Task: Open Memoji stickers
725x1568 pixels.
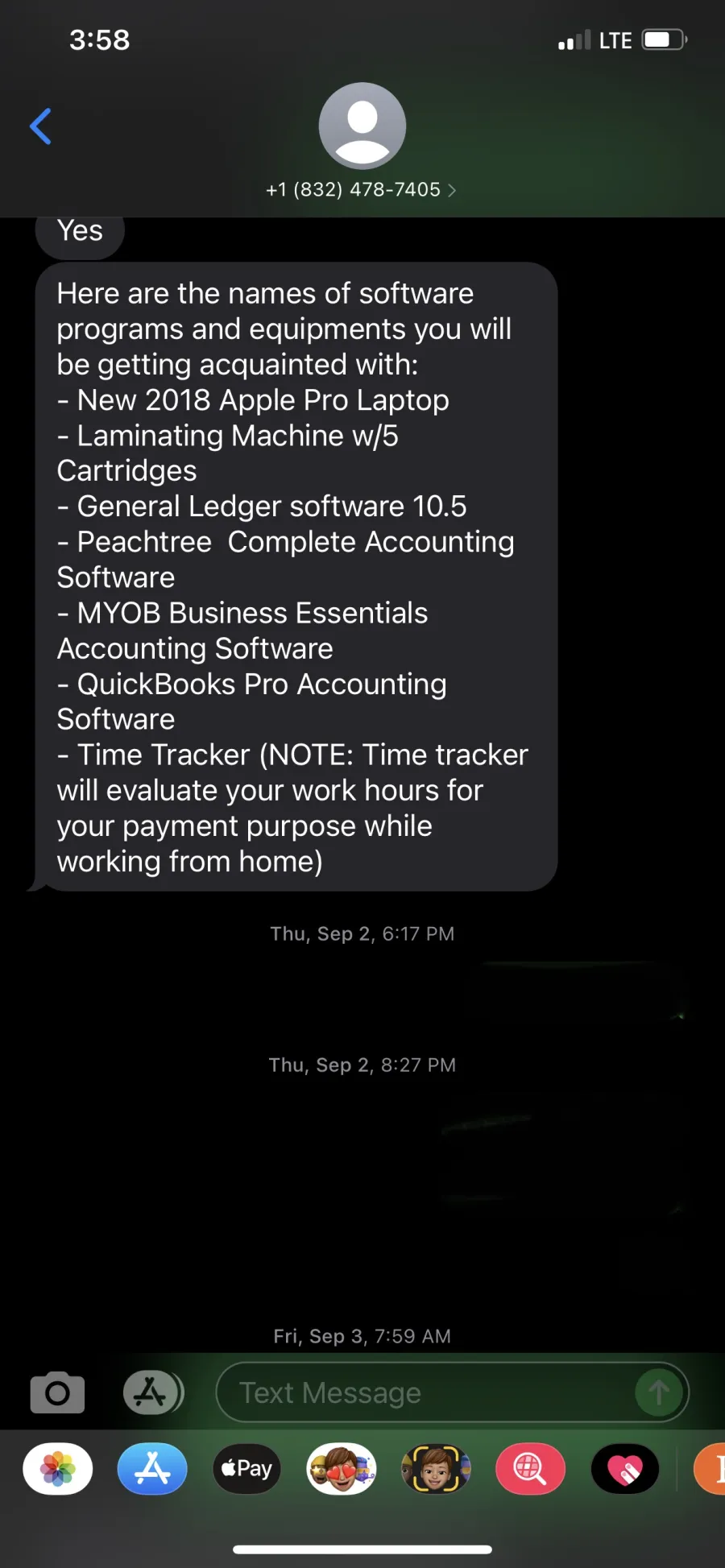Action: pos(342,1469)
